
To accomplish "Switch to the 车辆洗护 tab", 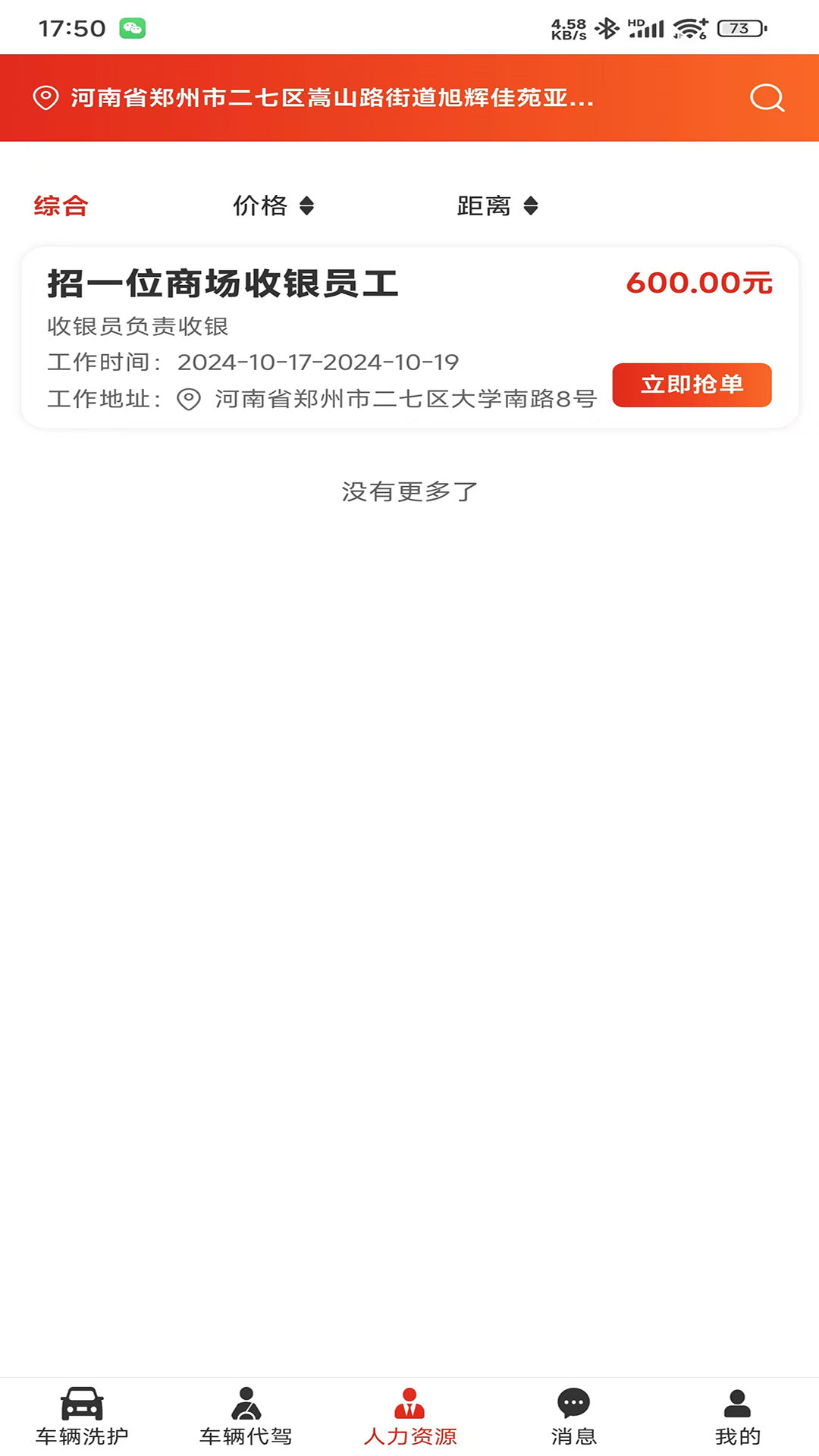I will [82, 1417].
